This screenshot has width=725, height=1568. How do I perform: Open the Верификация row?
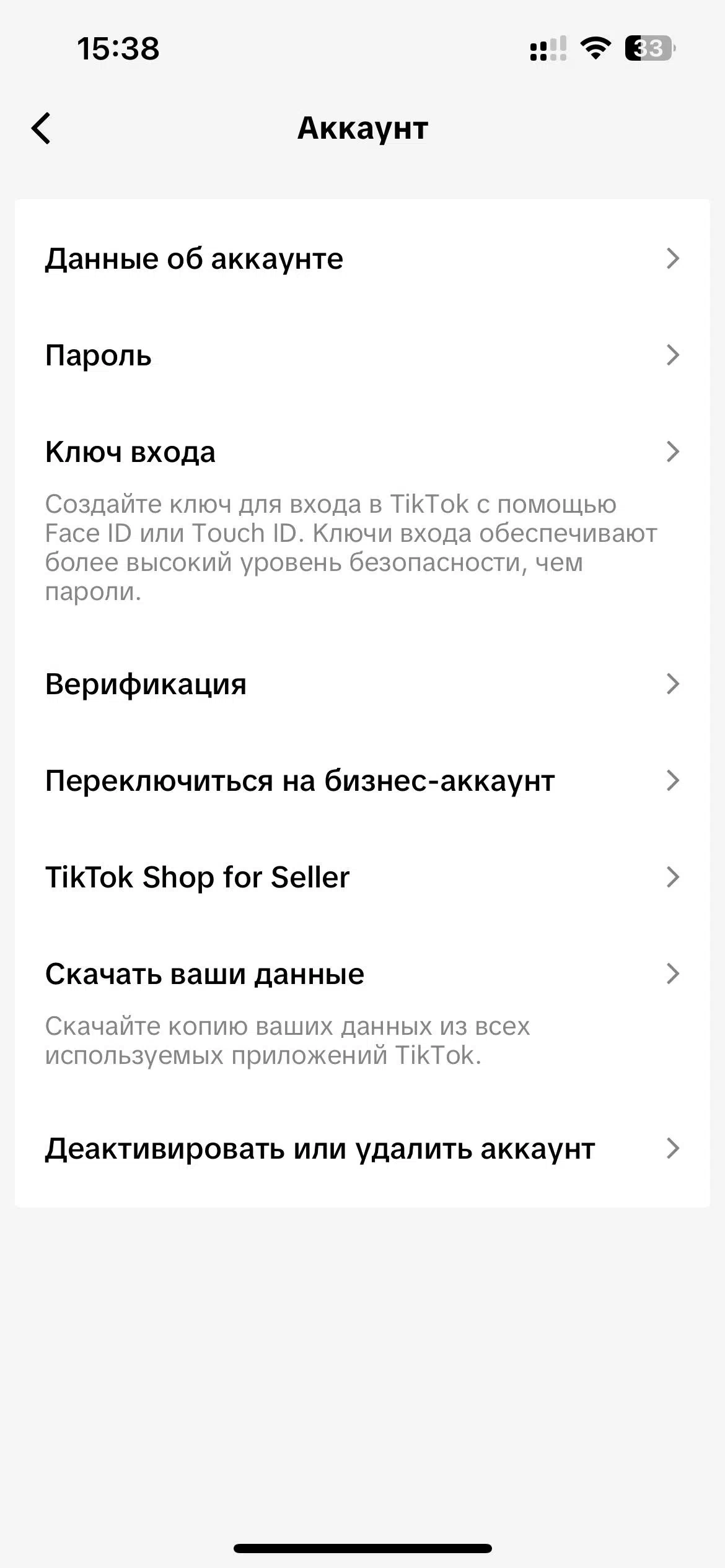point(362,684)
